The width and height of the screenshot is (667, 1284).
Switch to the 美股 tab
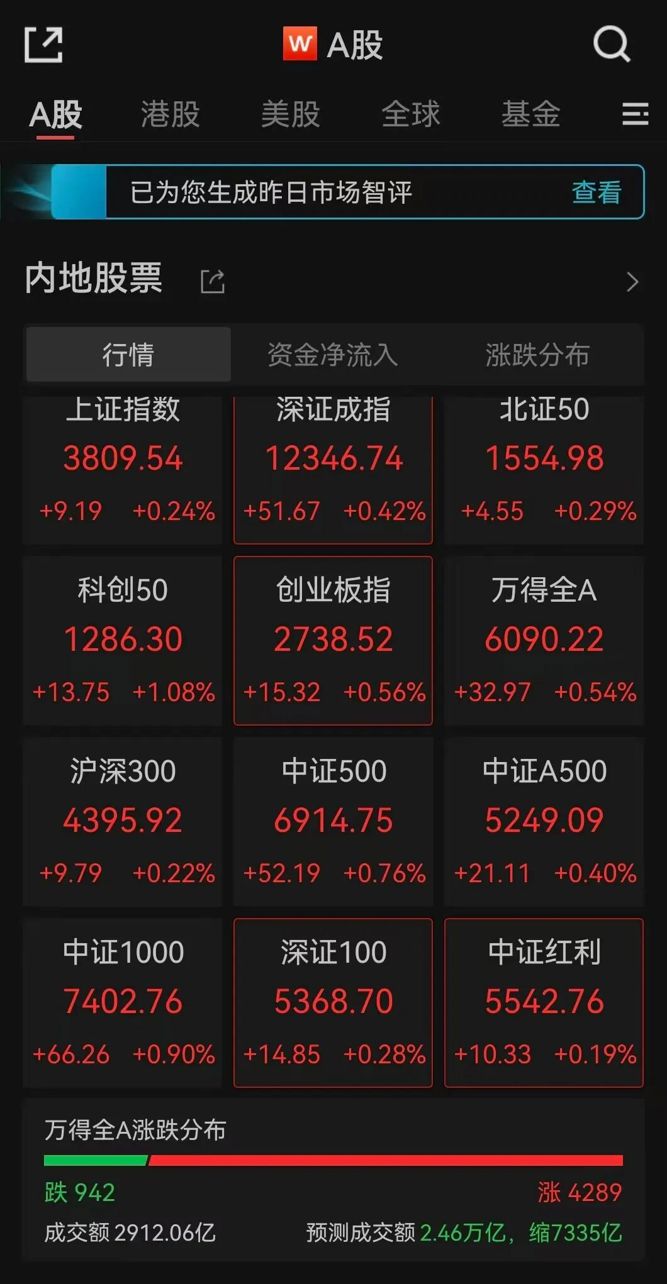click(x=290, y=114)
